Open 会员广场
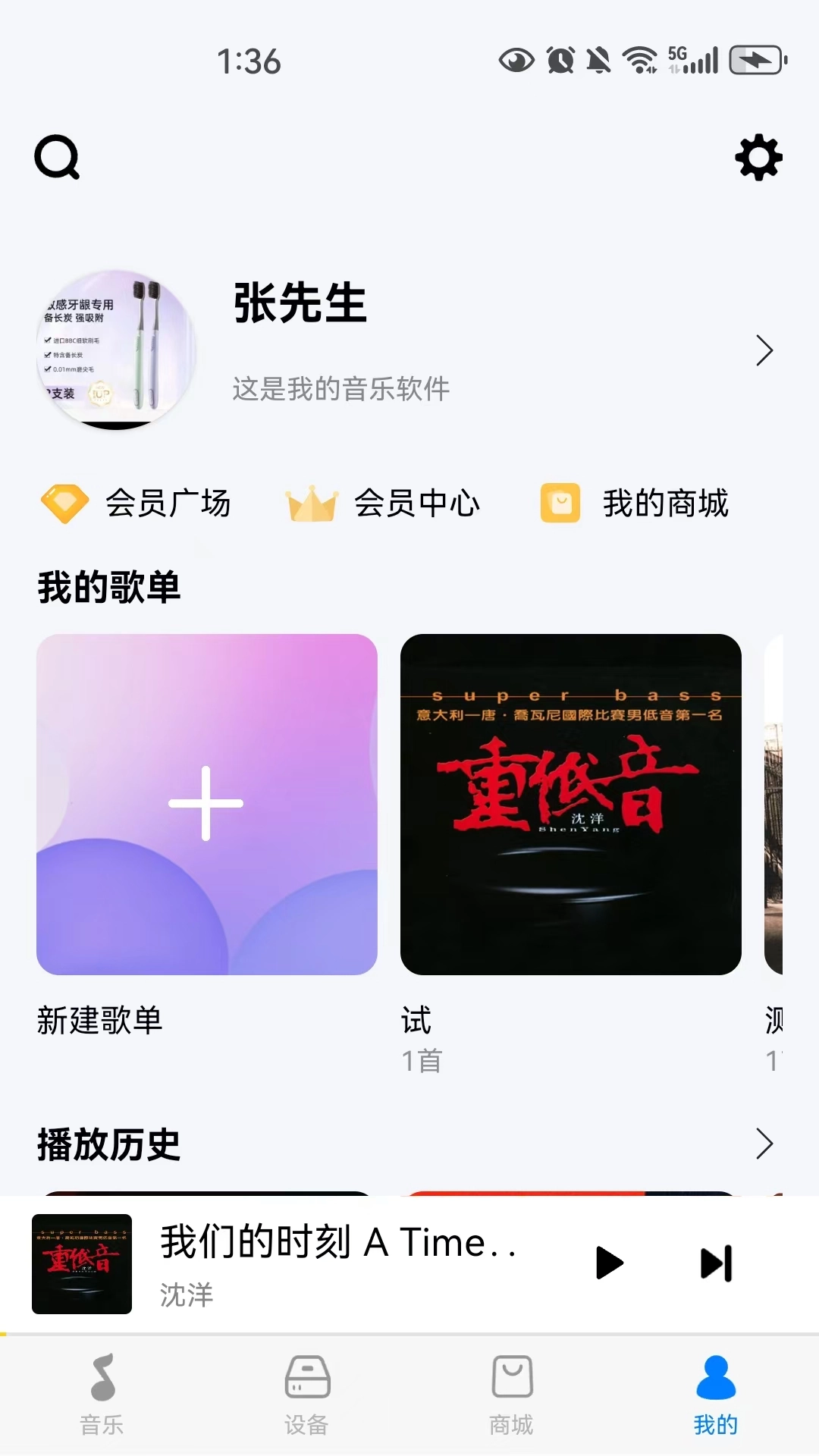Image resolution: width=819 pixels, height=1456 pixels. [136, 504]
